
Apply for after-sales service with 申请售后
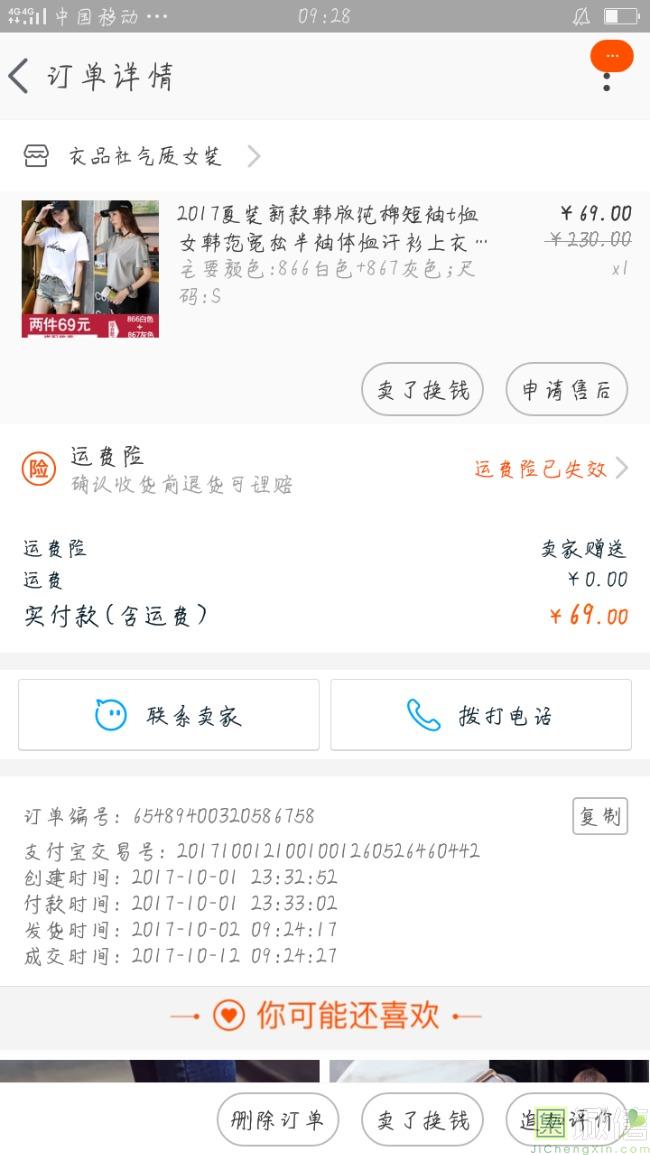point(566,389)
